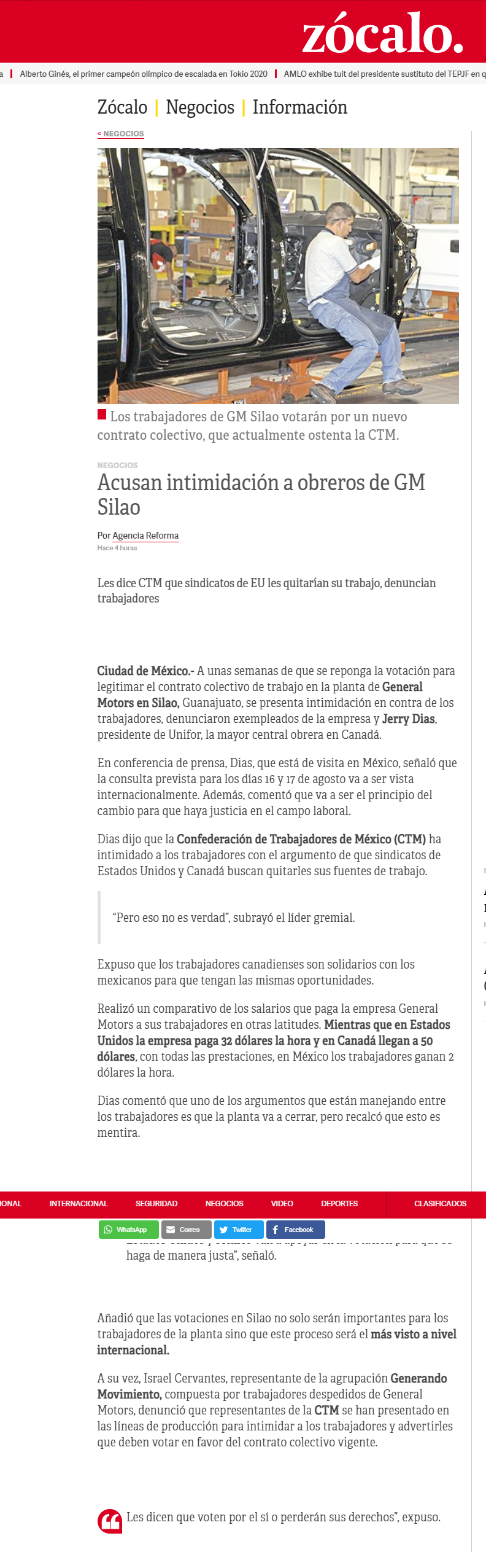Open the Alberto Ginés ticker headline

144,74
